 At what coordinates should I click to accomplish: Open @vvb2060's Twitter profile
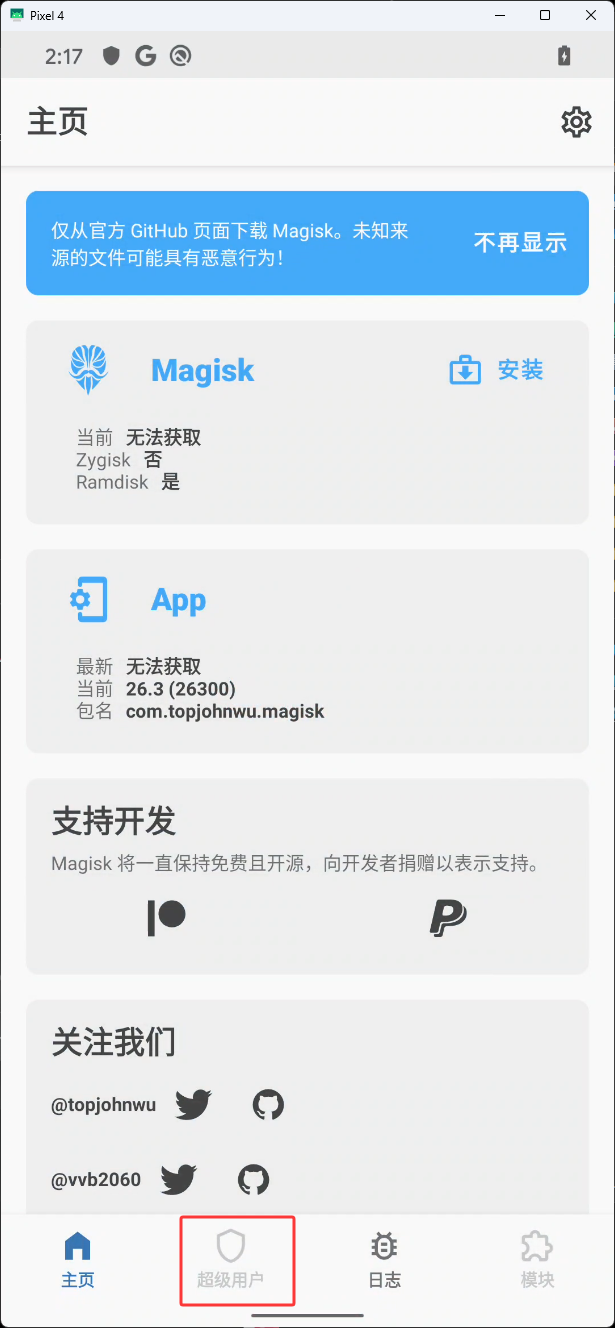coord(178,1180)
